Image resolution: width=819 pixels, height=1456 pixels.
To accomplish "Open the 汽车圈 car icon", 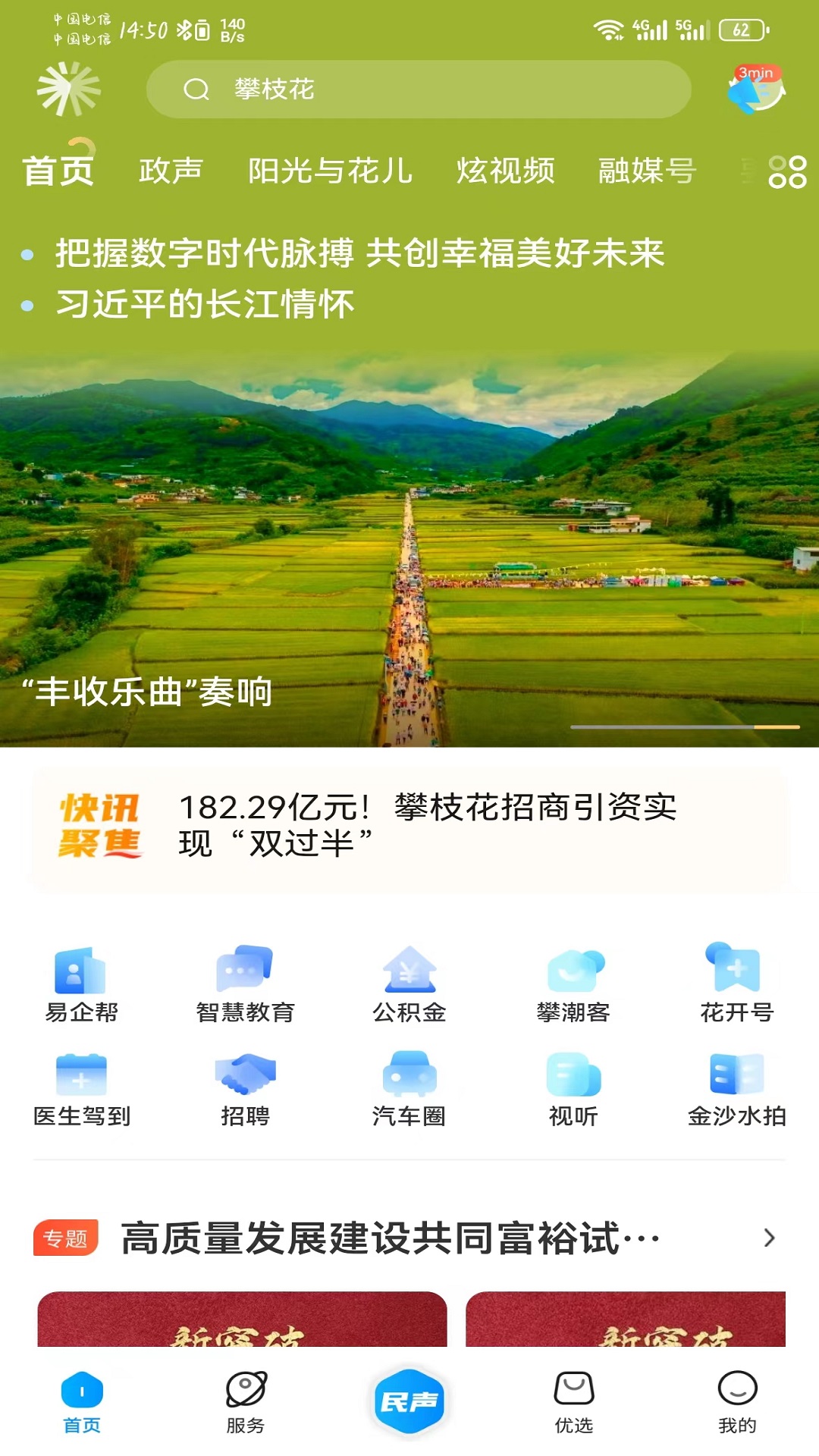I will coord(408,1086).
